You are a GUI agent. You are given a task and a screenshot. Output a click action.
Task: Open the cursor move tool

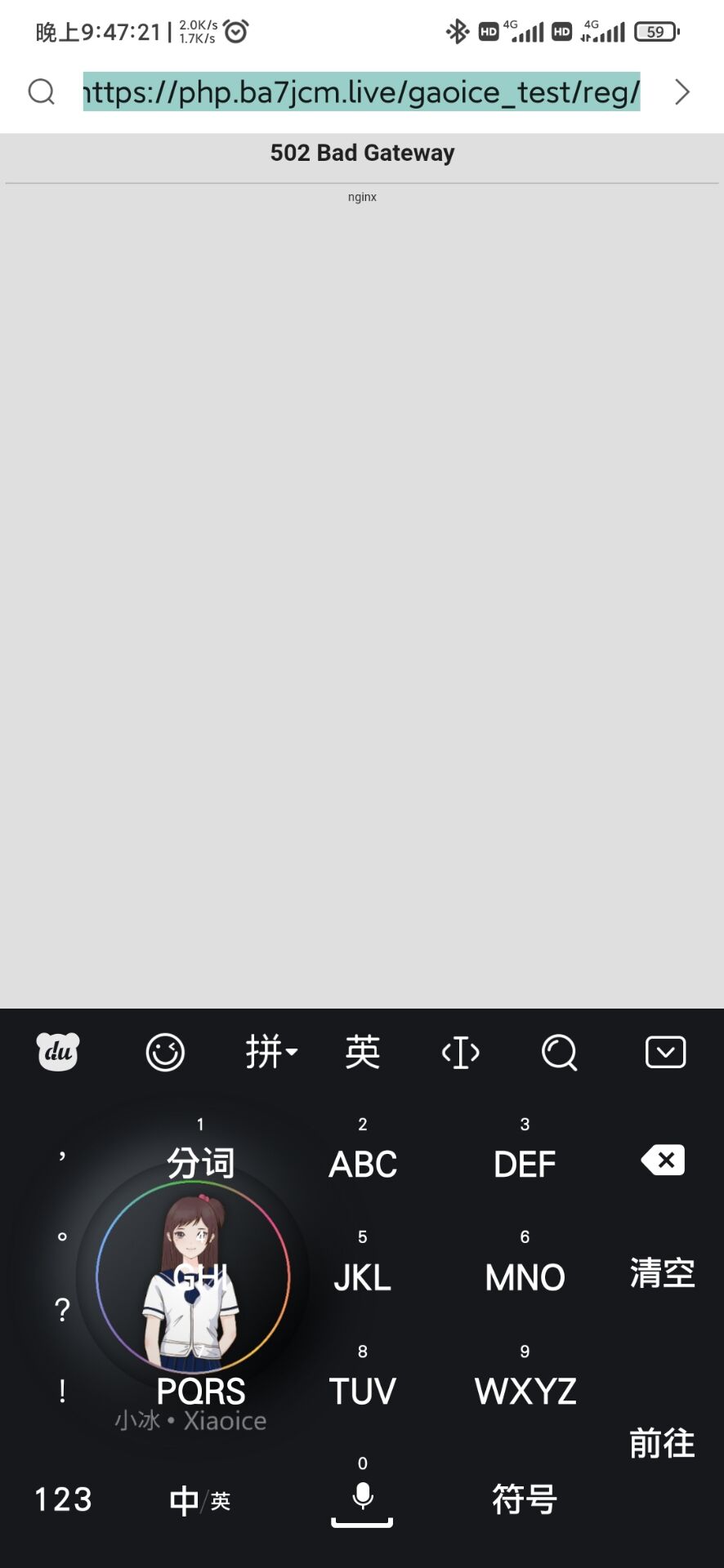461,1052
